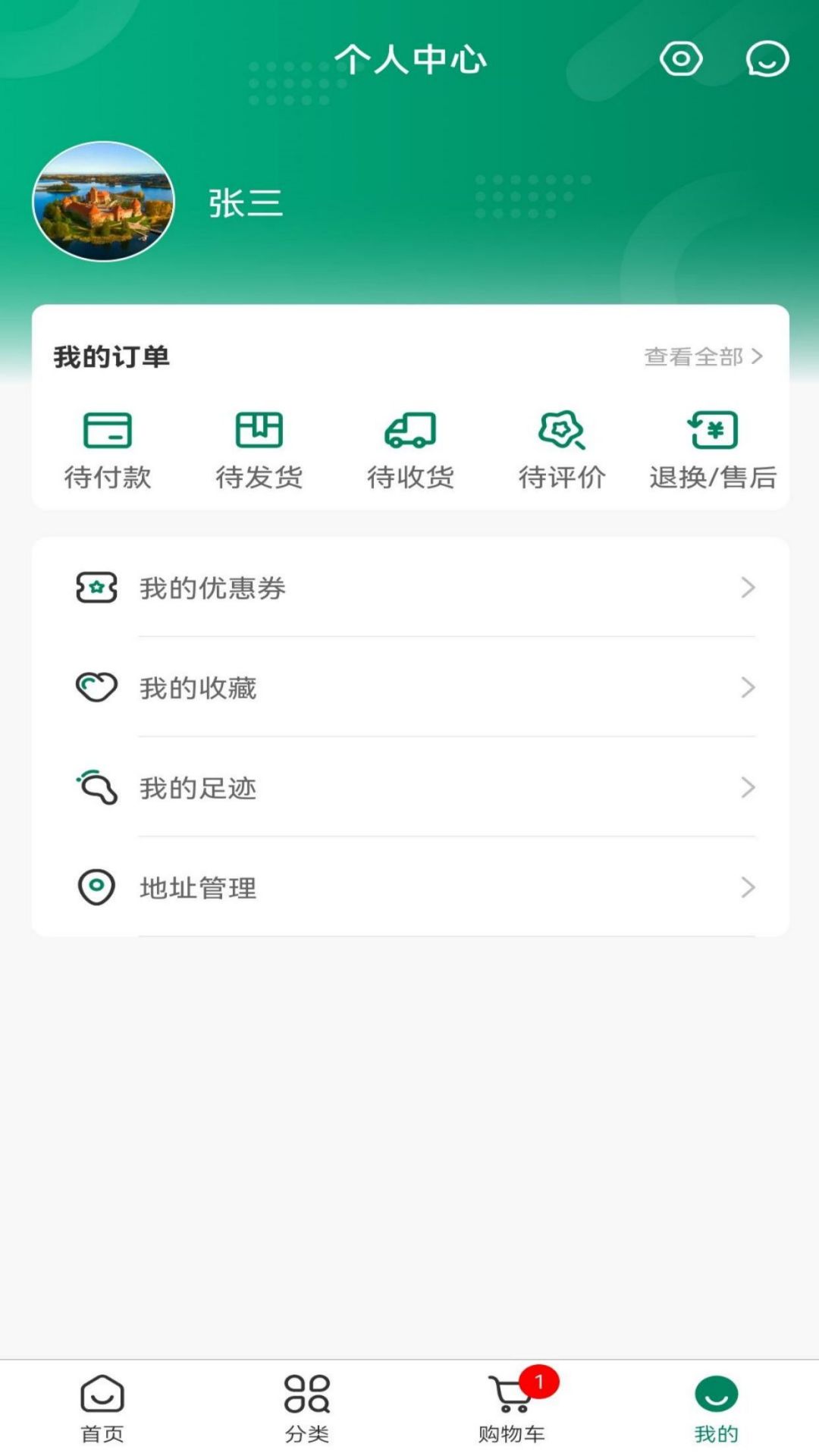Open 地址管理 via its chevron arrow

pos(749,888)
